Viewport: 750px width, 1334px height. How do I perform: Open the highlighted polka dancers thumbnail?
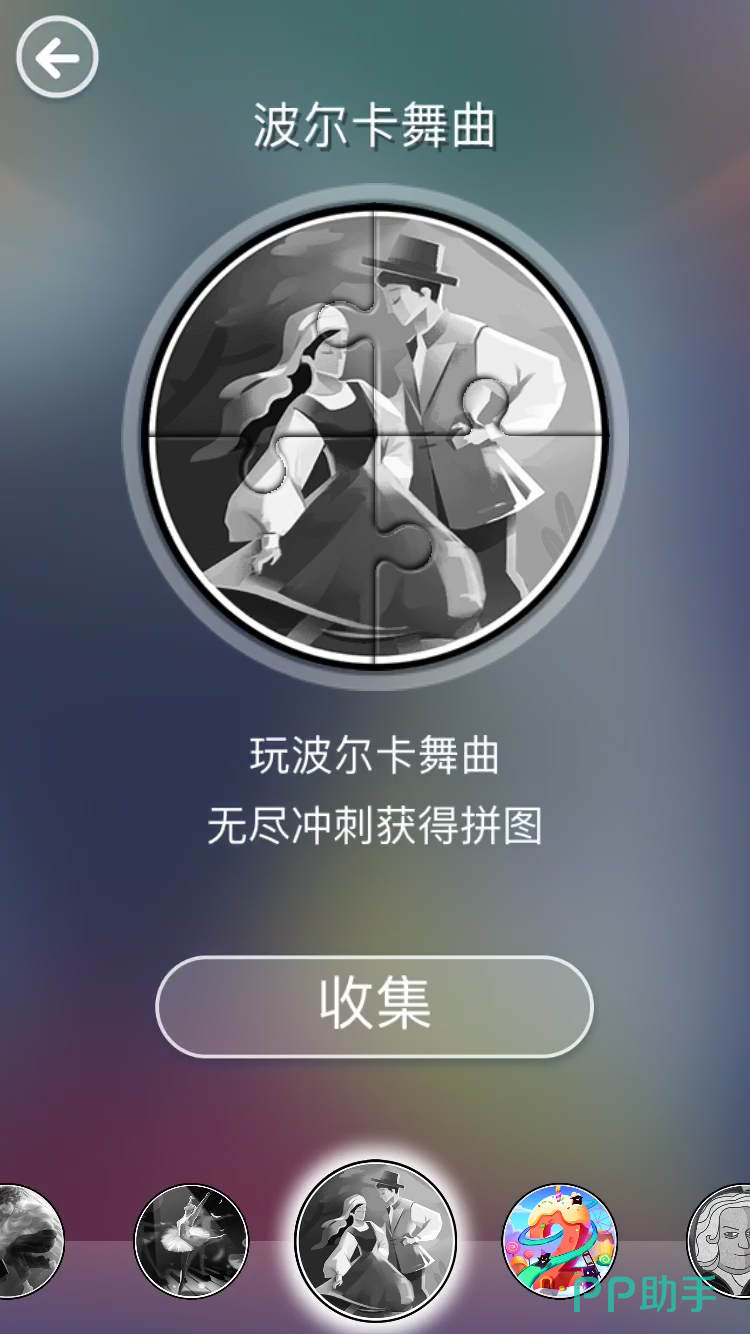click(x=375, y=1241)
